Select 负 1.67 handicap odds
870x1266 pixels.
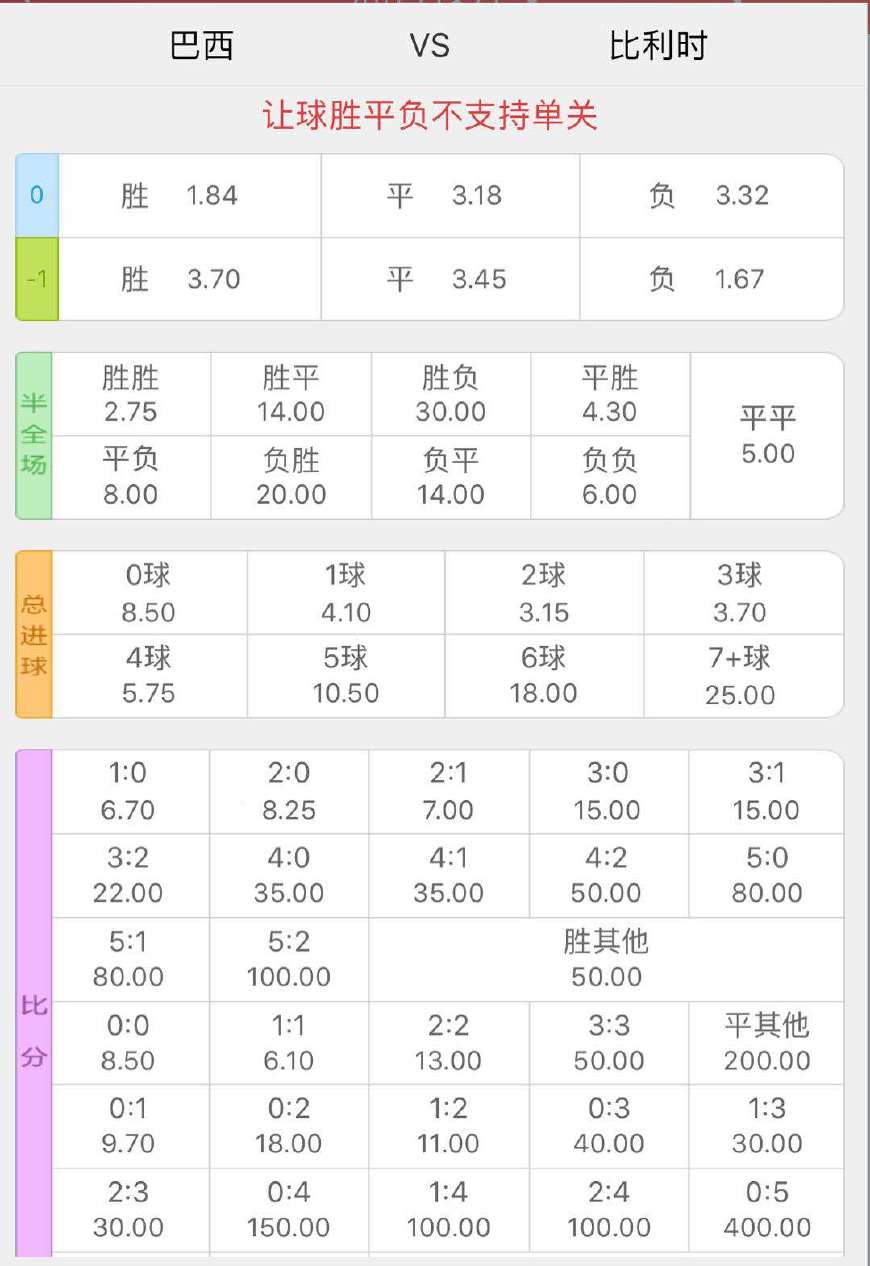[712, 279]
